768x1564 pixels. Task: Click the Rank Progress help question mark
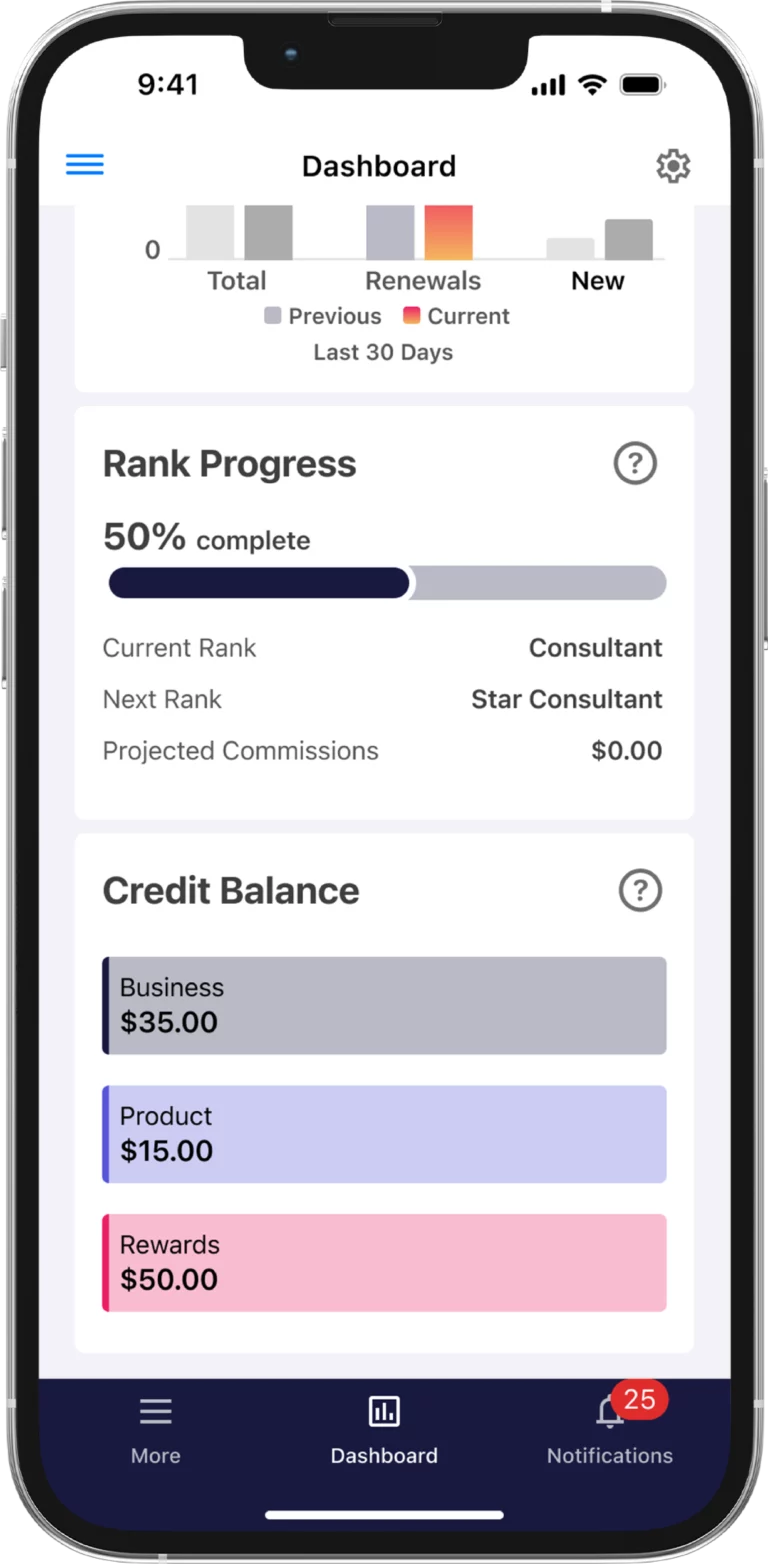point(635,463)
